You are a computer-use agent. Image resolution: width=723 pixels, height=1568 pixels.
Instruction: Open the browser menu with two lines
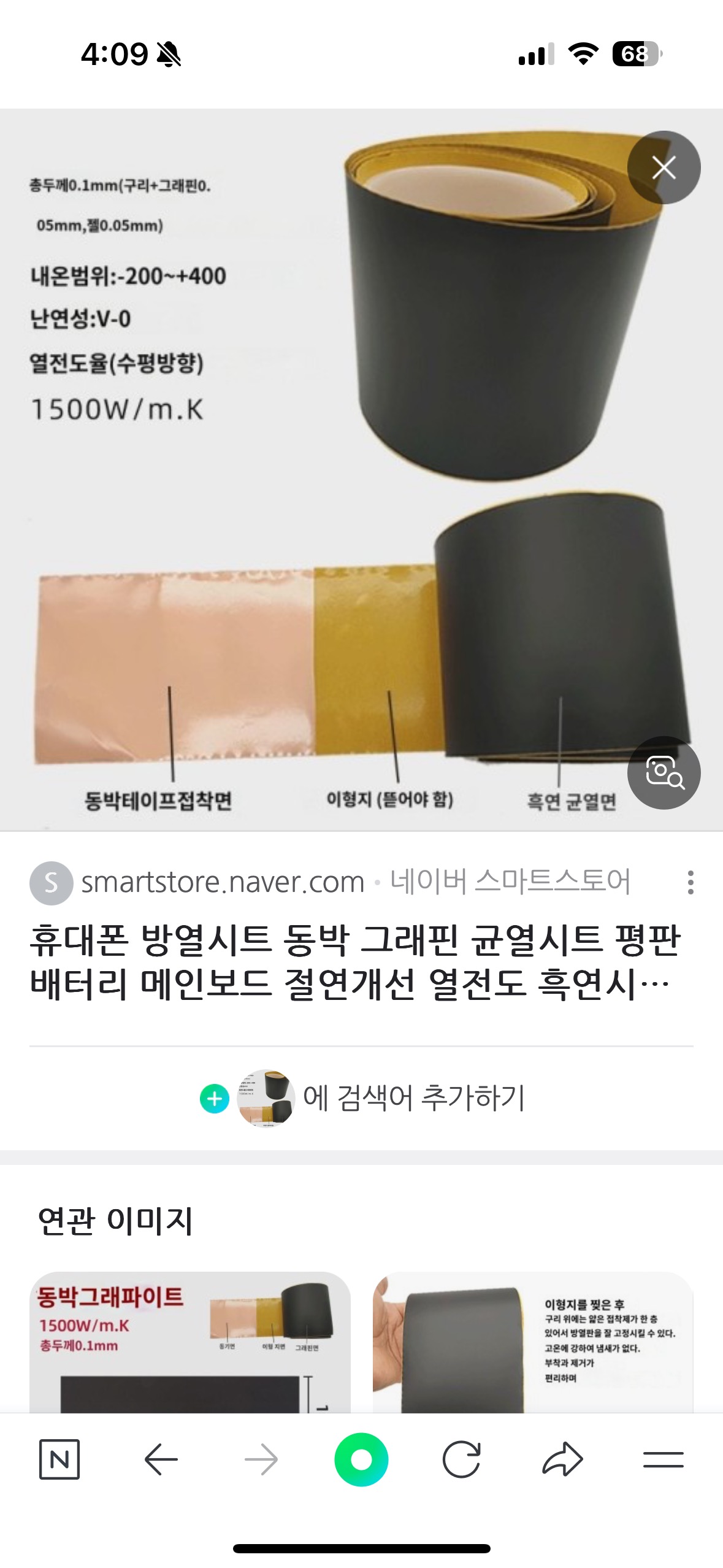point(663,1459)
